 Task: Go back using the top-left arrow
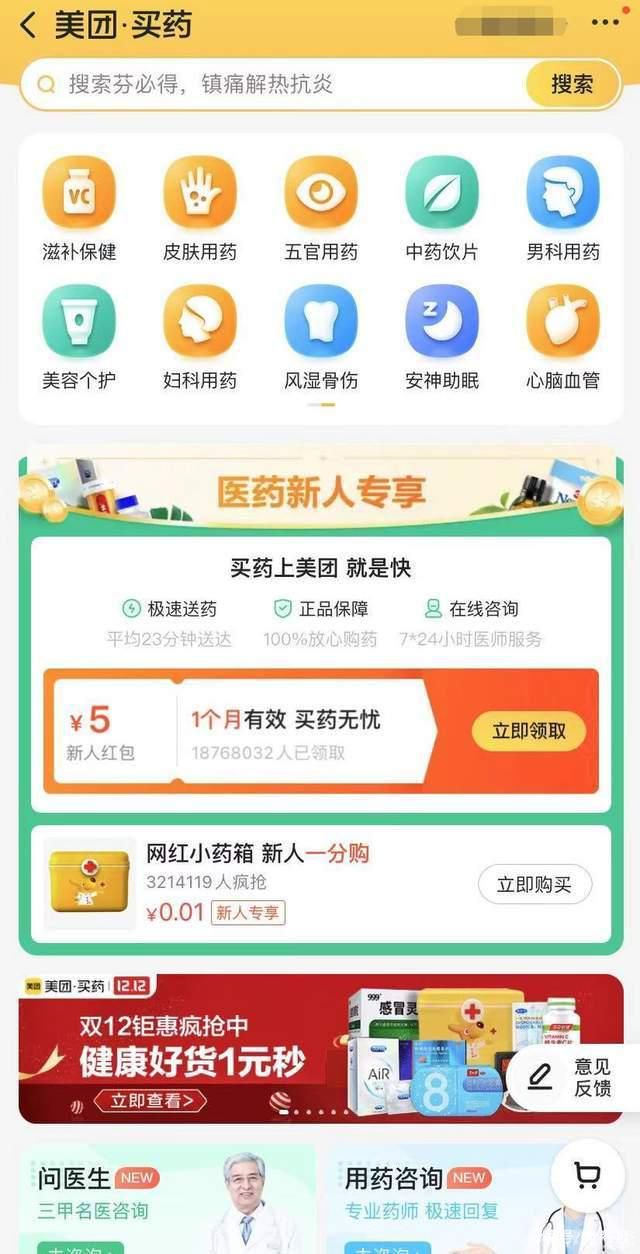coord(28,25)
